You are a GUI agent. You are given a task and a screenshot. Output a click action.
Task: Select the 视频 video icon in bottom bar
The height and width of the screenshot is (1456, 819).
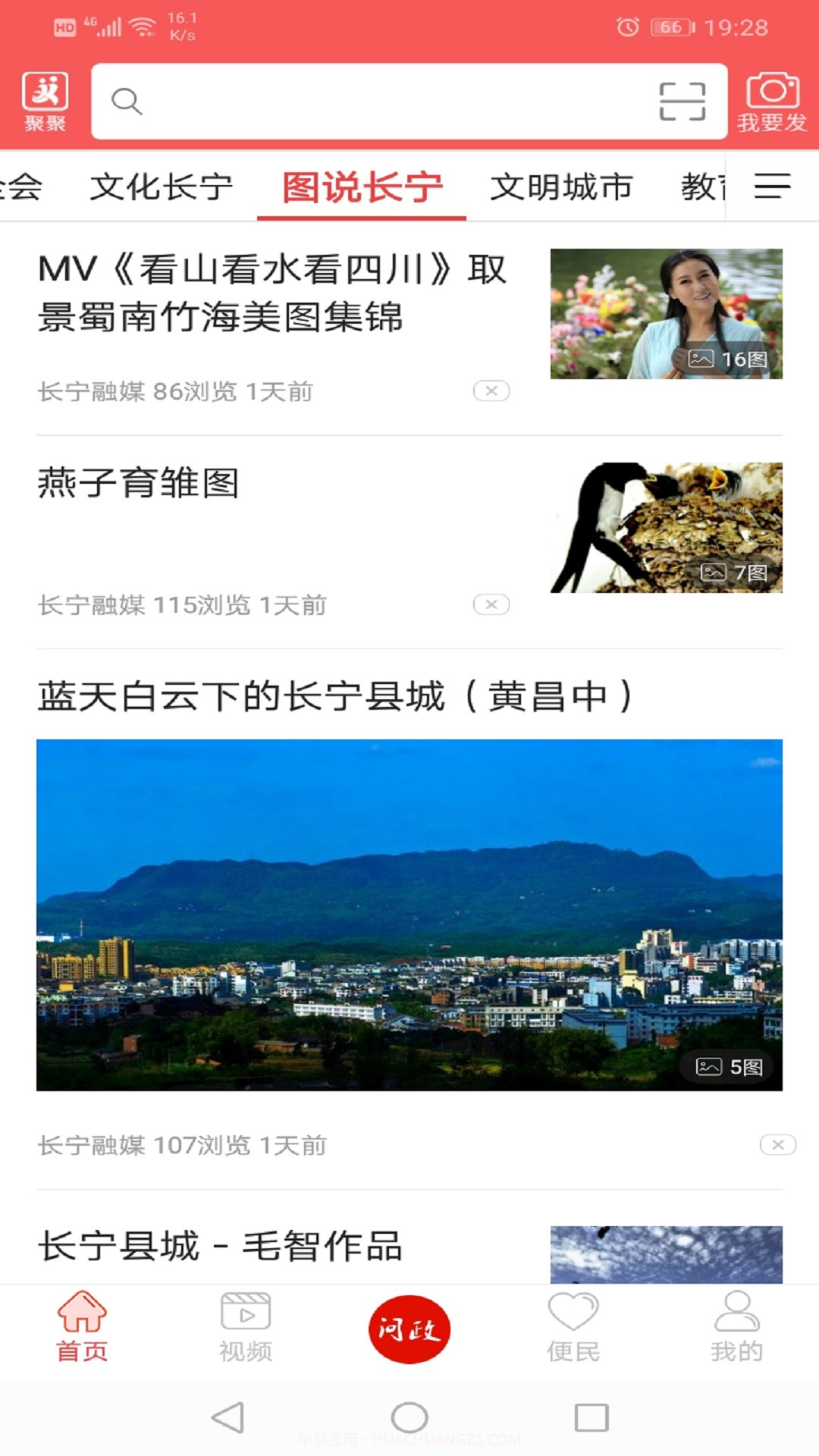click(x=244, y=1327)
